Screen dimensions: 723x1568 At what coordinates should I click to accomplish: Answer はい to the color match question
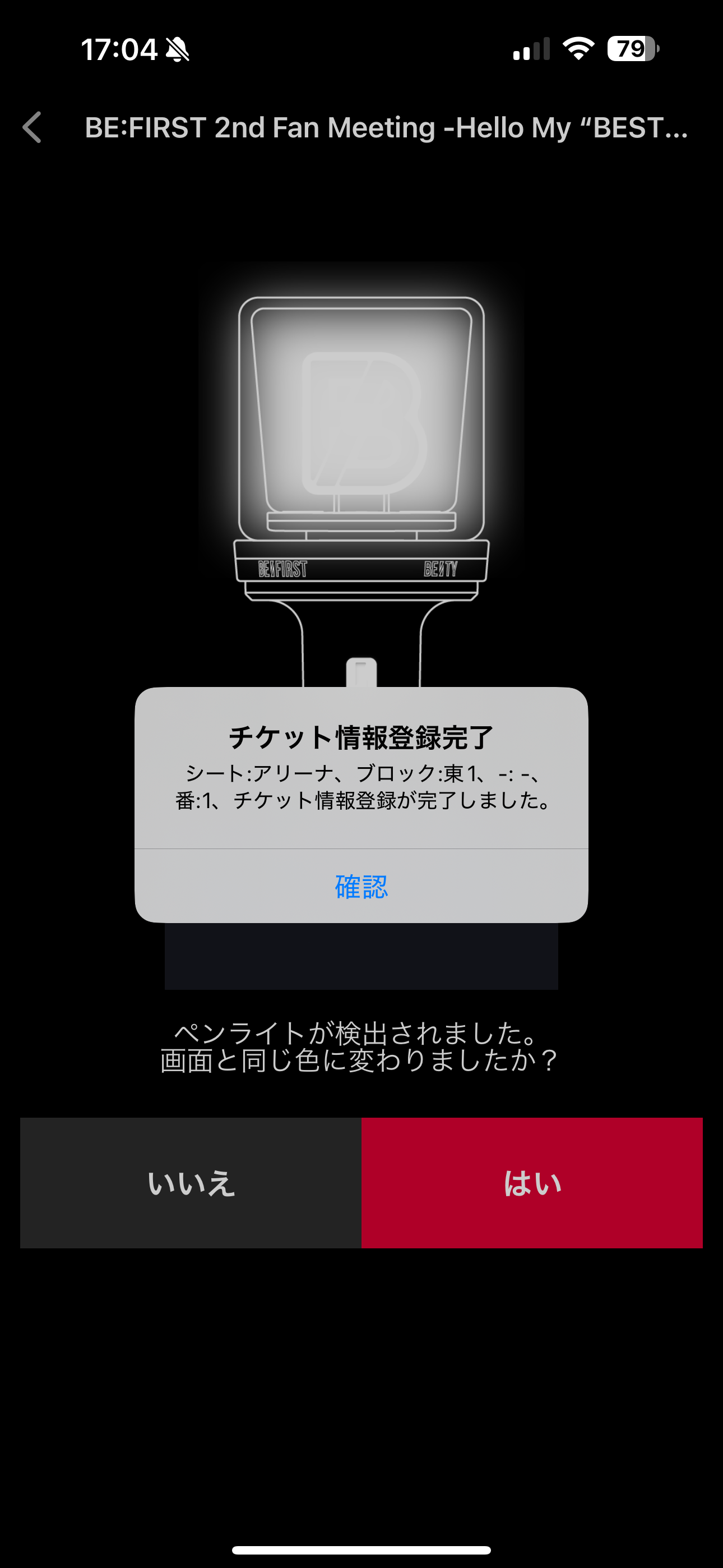pos(532,1183)
